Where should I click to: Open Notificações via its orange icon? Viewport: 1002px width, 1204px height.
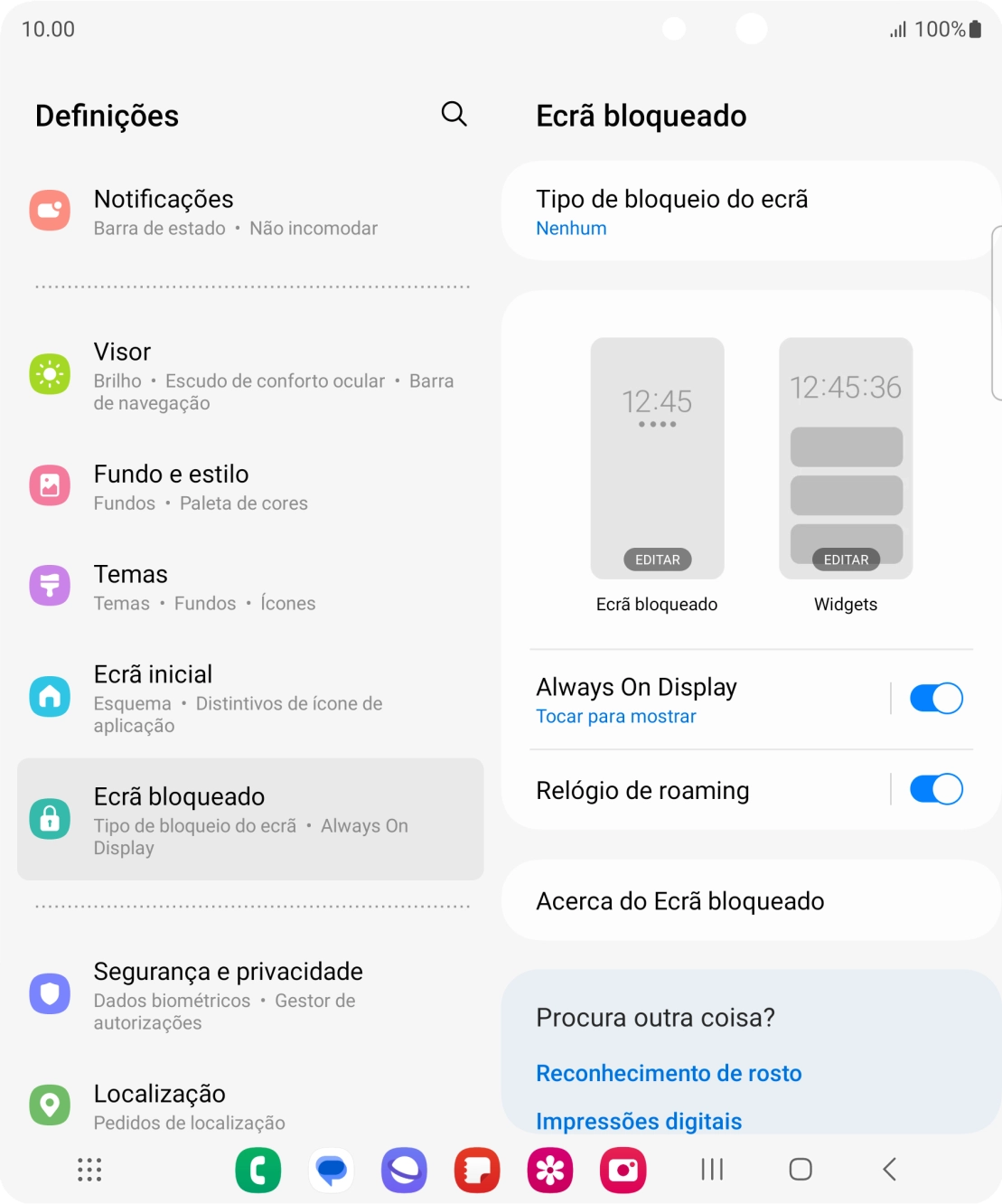(x=50, y=210)
